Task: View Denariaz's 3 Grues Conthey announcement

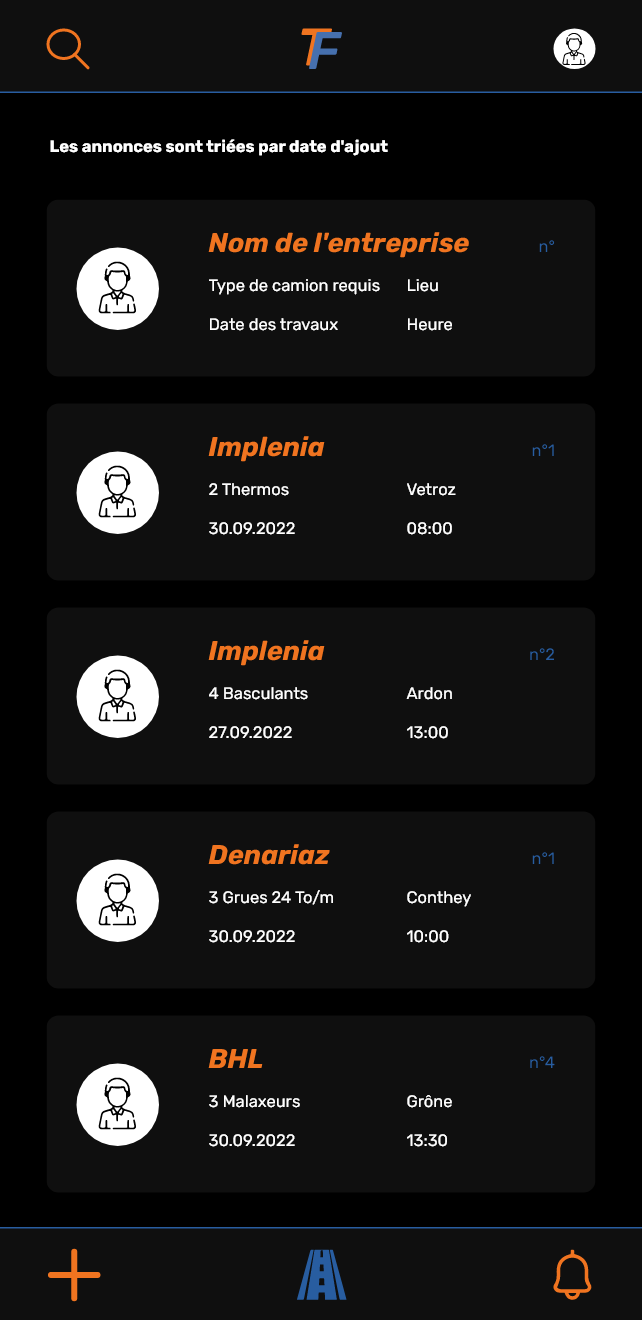Action: [x=321, y=900]
